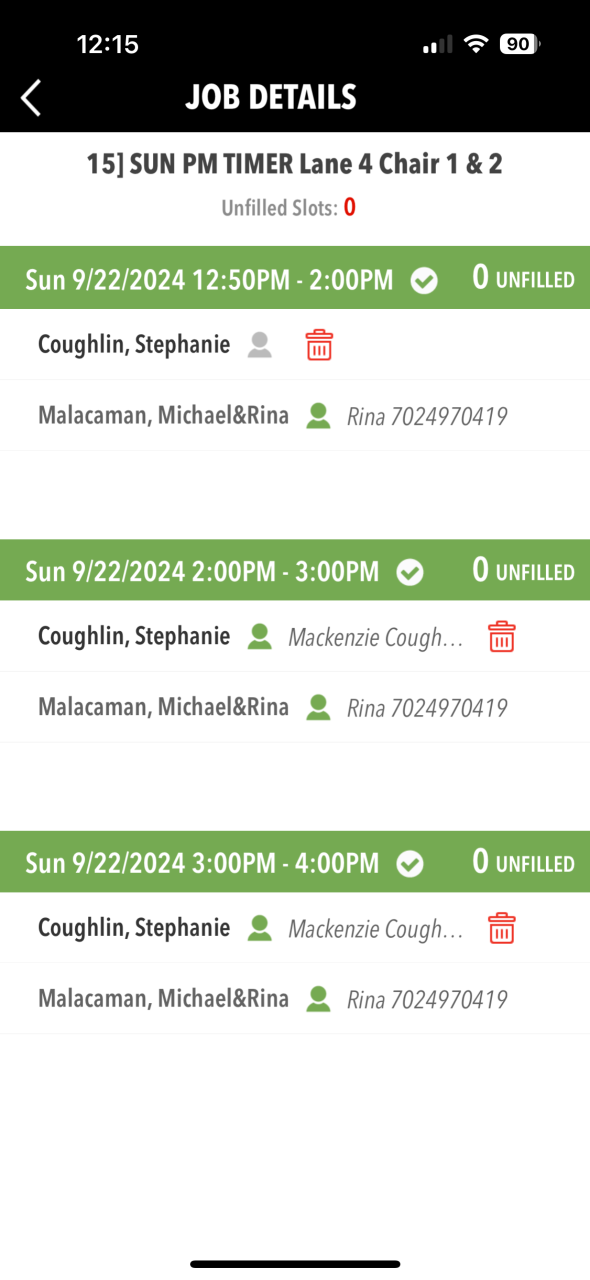Open the Coughlin, Stephanie row under 2:00PM - 3:00PM
This screenshot has height=1280, width=590.
pos(295,636)
